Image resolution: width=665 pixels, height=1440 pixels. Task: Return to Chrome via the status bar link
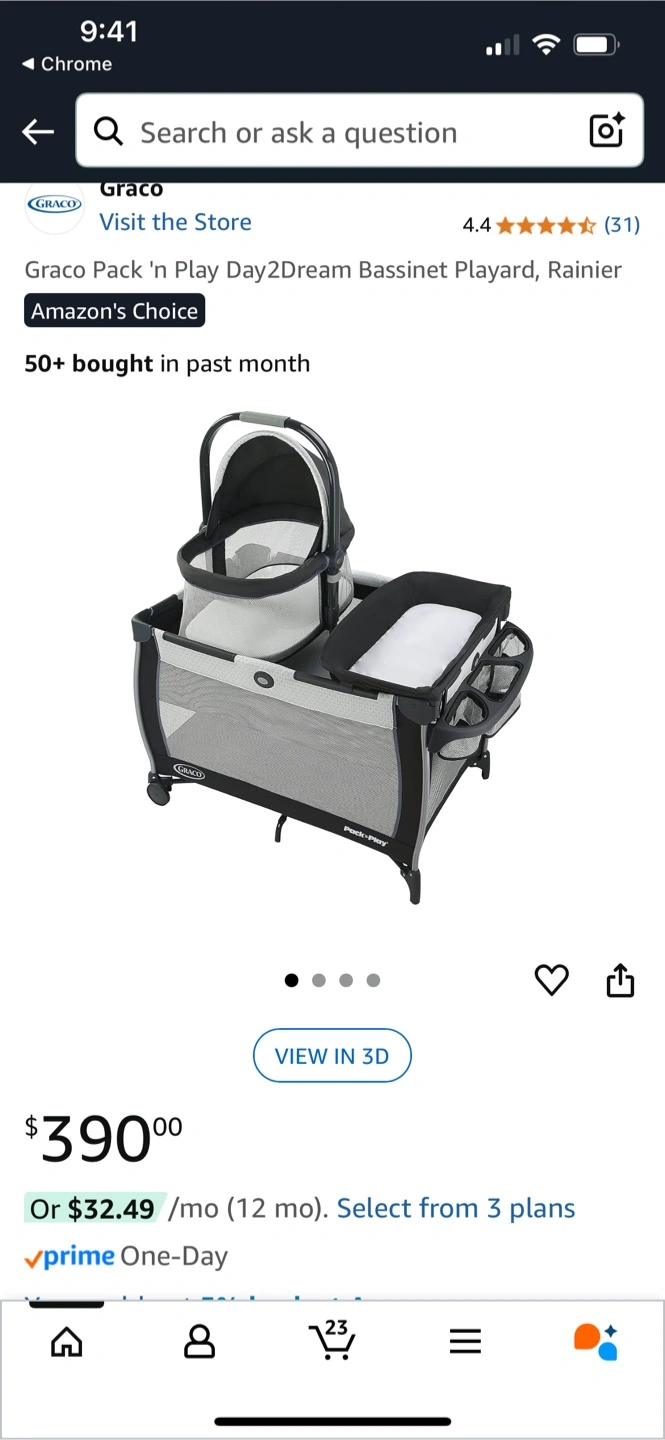pyautogui.click(x=67, y=64)
